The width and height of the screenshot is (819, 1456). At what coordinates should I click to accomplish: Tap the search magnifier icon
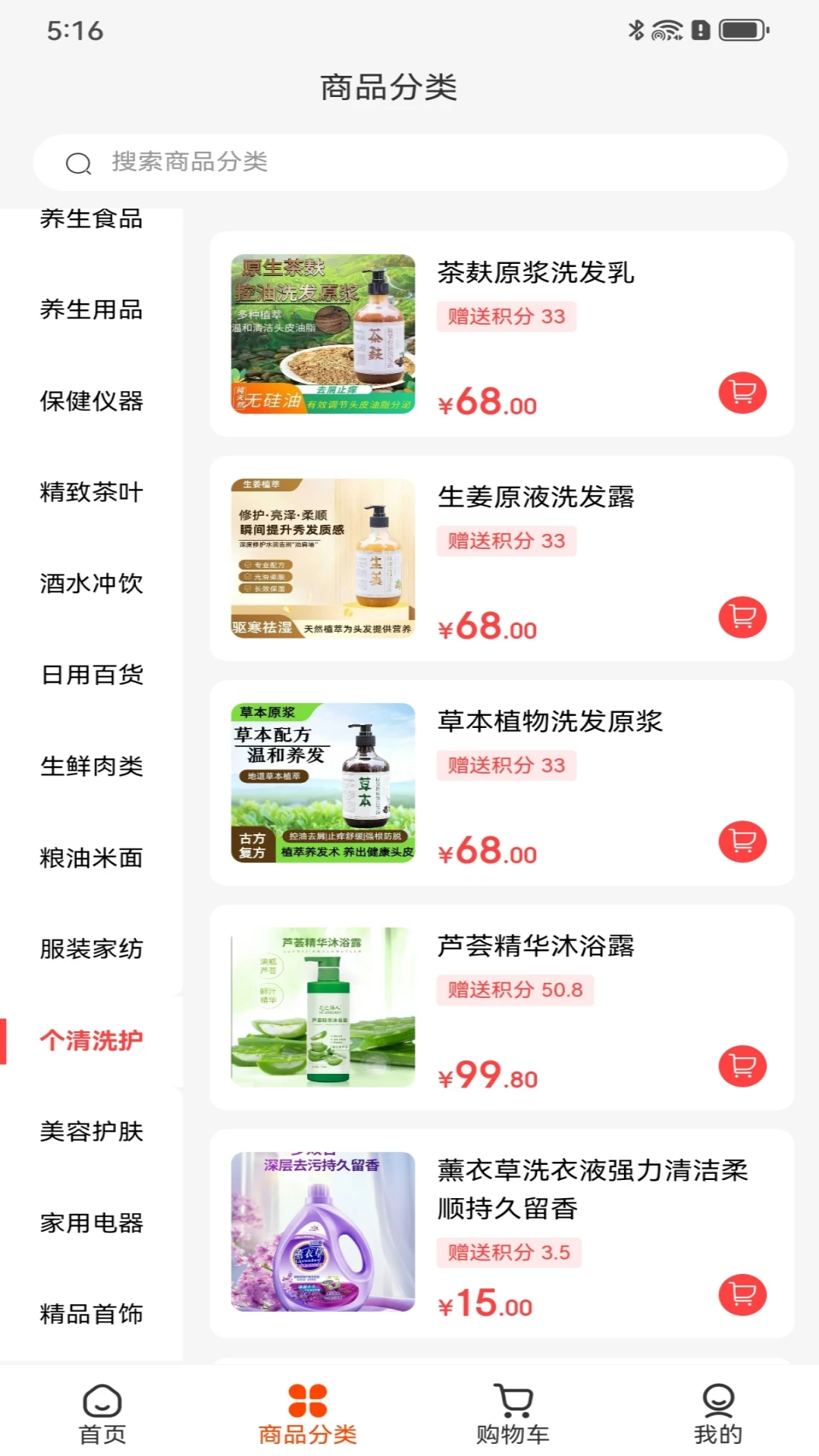(78, 162)
